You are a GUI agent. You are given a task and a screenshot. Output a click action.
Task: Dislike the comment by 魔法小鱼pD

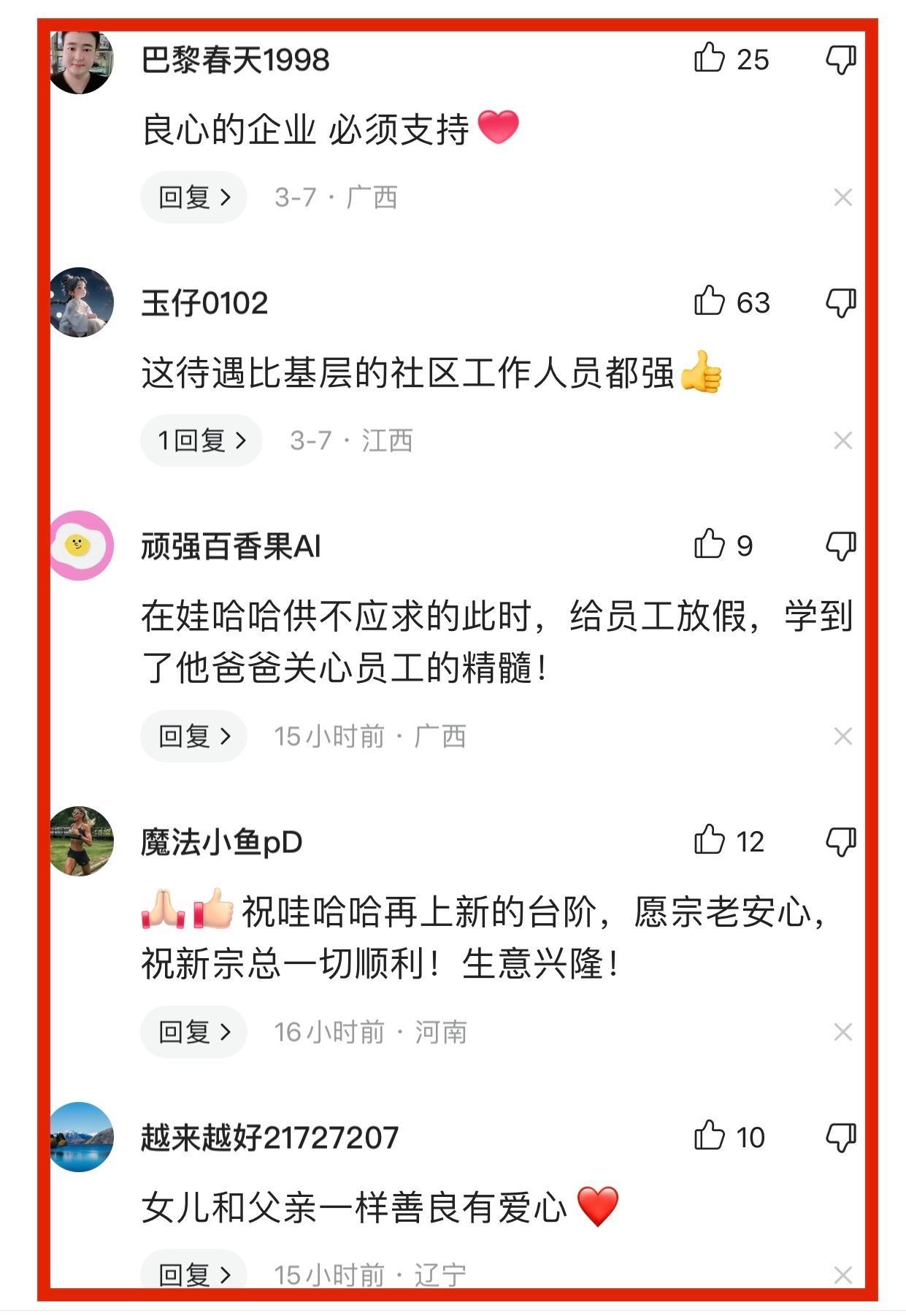click(x=840, y=841)
